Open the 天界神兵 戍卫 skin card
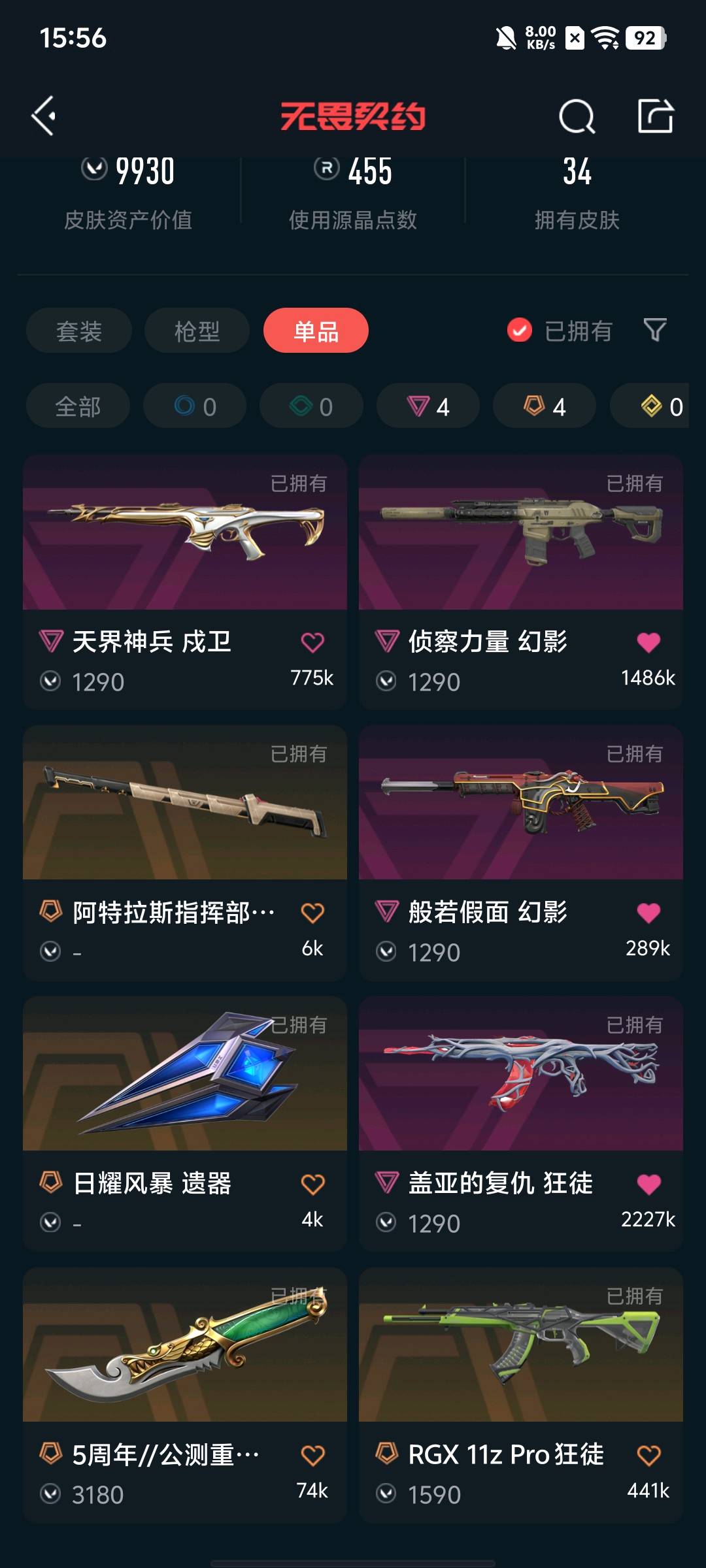The width and height of the screenshot is (706, 1568). 184,532
